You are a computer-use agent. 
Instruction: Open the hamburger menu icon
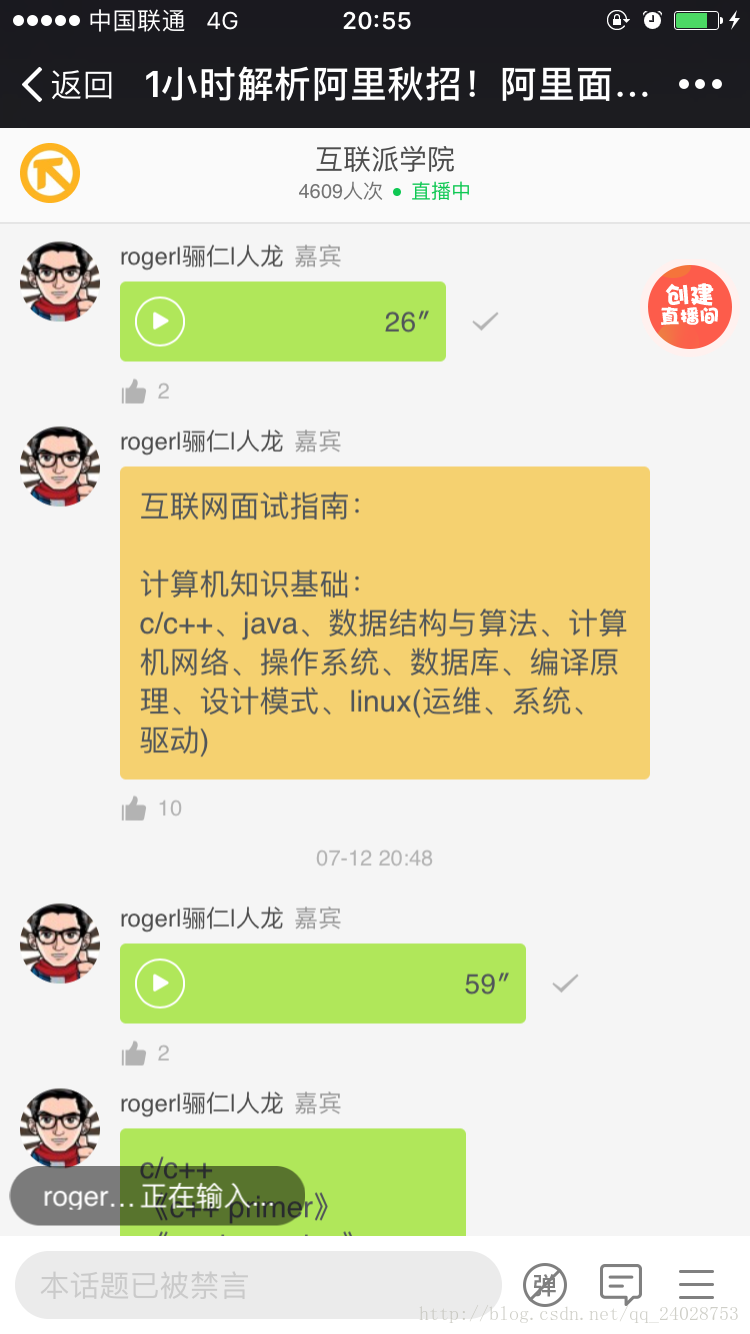(x=696, y=1283)
